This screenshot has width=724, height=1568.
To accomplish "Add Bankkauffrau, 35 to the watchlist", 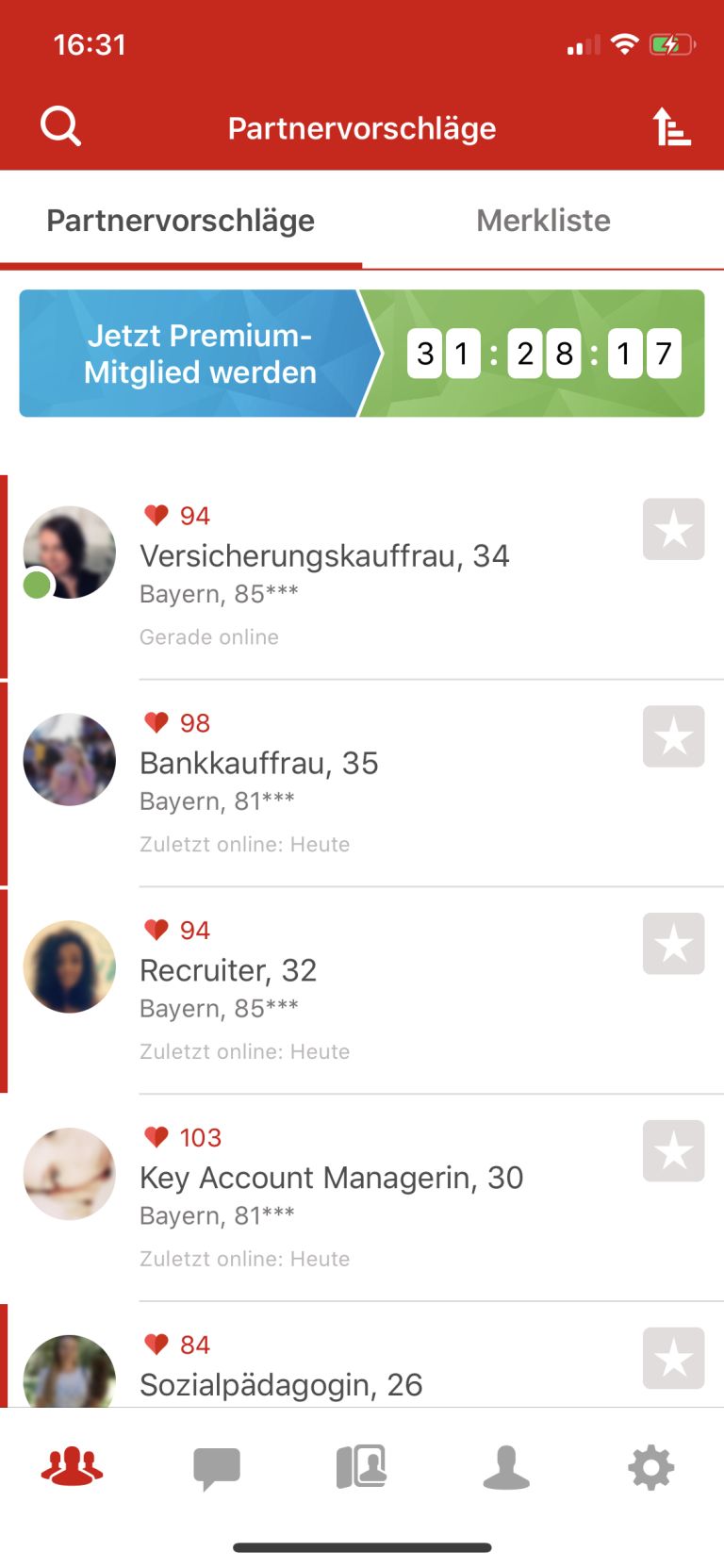I will click(673, 736).
